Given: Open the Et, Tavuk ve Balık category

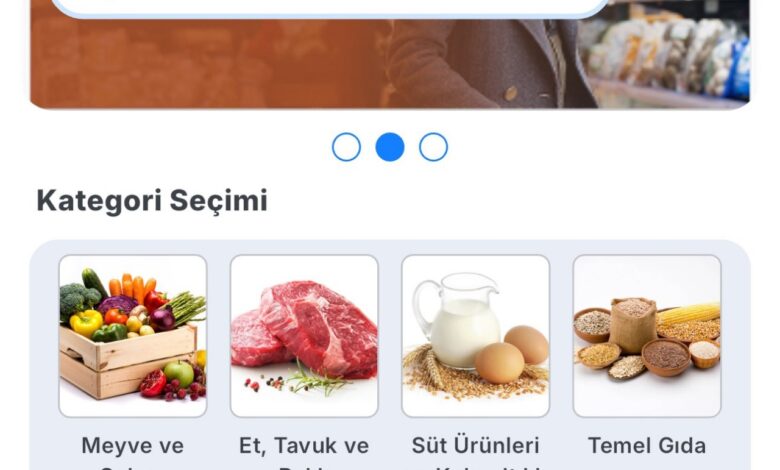Looking at the screenshot, I should point(304,336).
